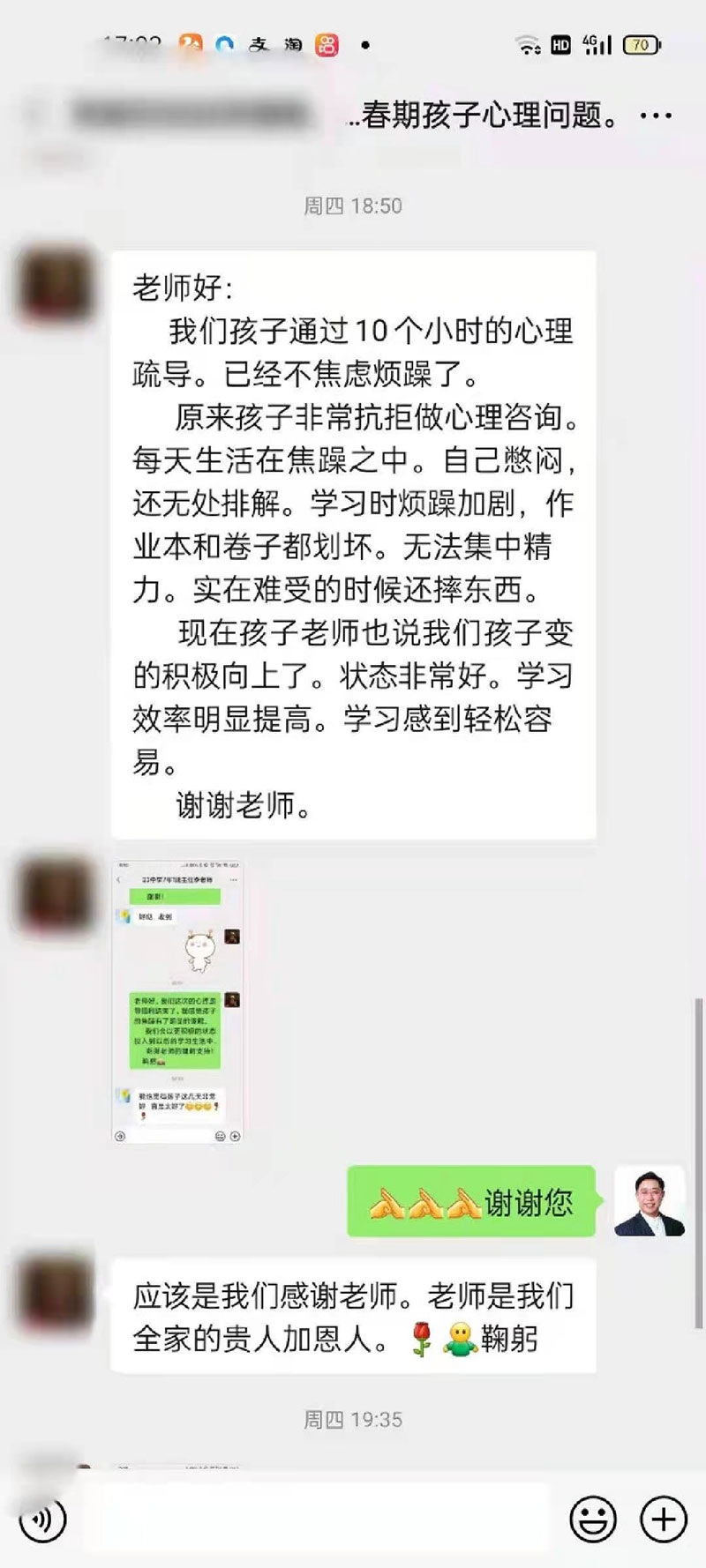Switch to voice message input
The image size is (706, 1568).
[41, 1519]
